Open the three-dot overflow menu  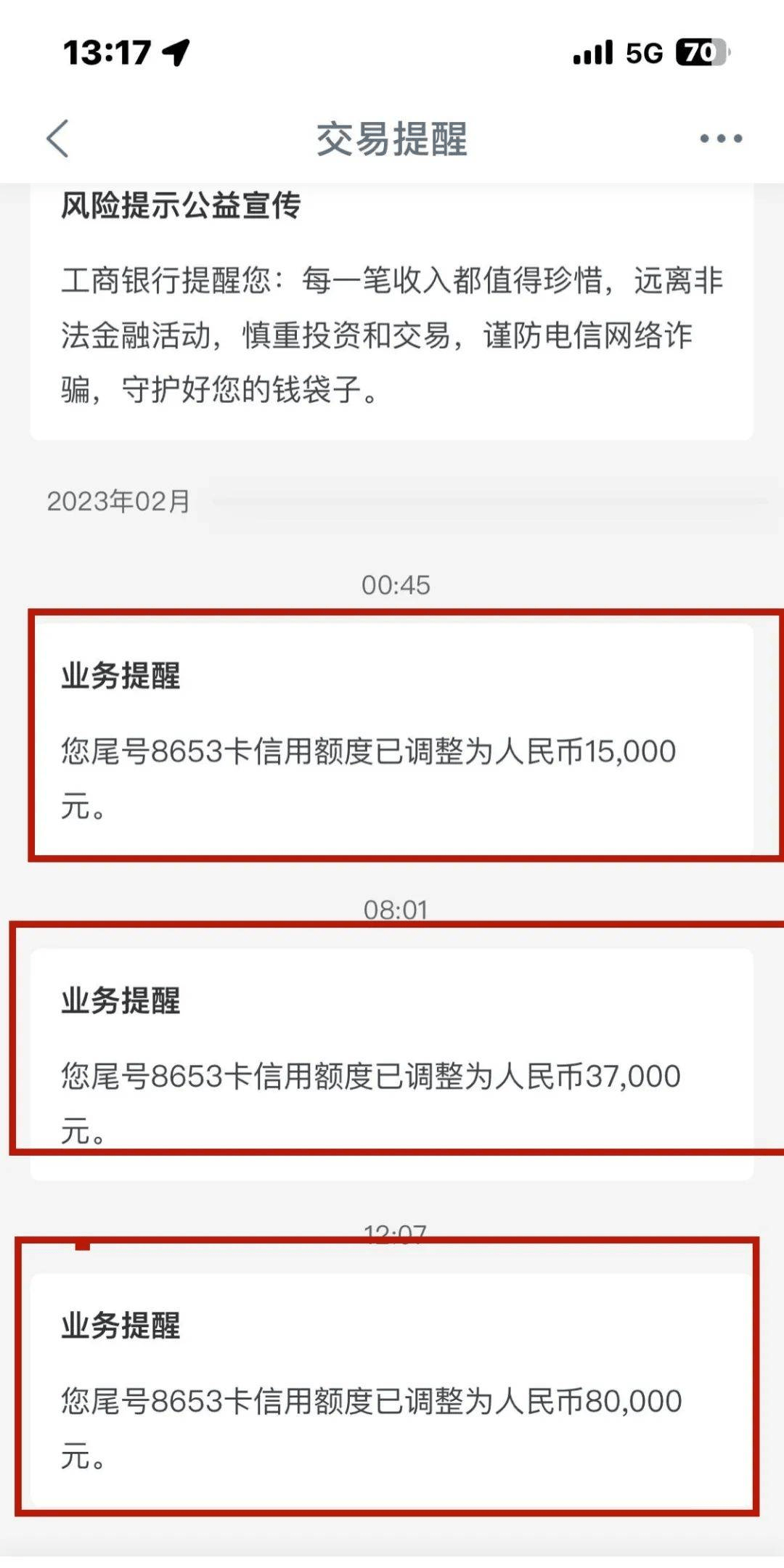pos(720,139)
